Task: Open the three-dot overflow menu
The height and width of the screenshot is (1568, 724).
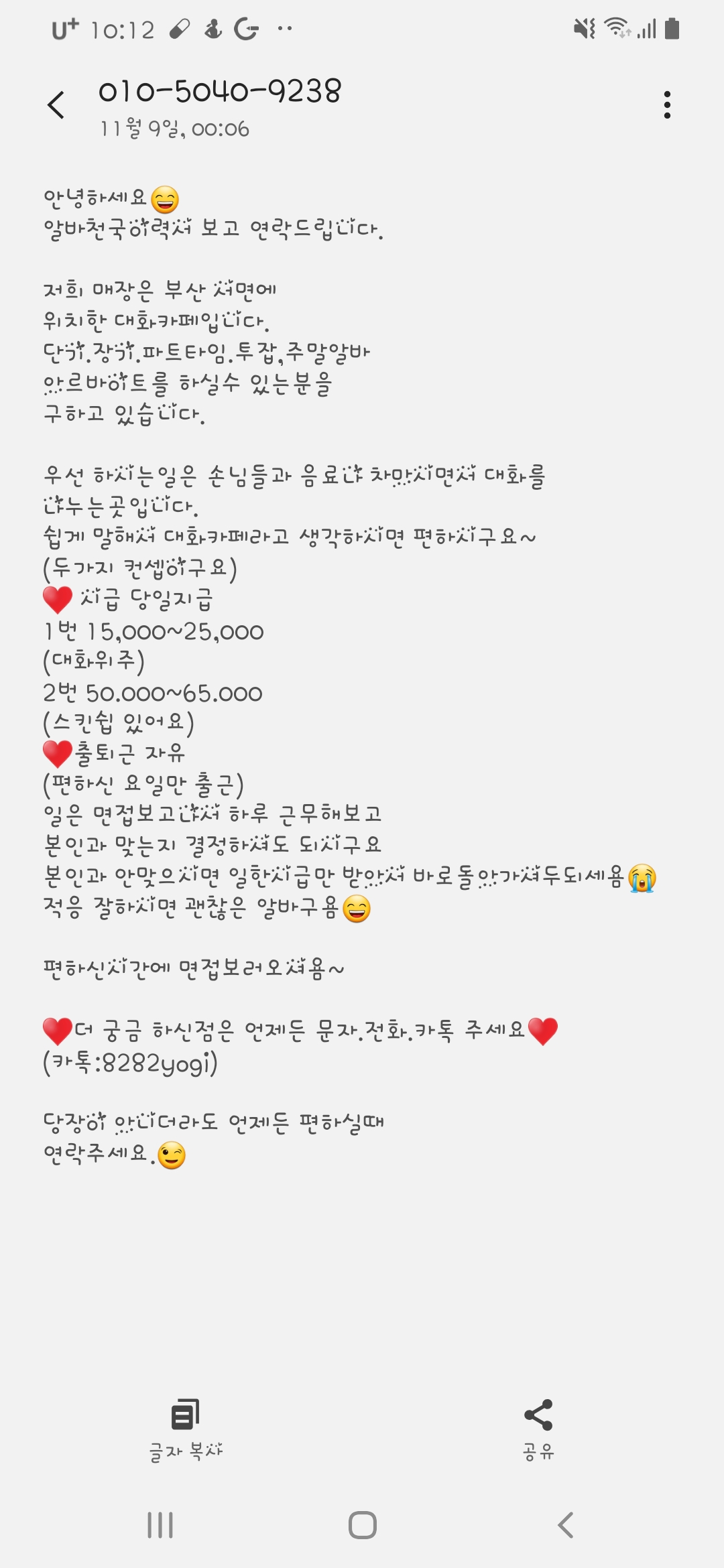Action: pyautogui.click(x=666, y=105)
